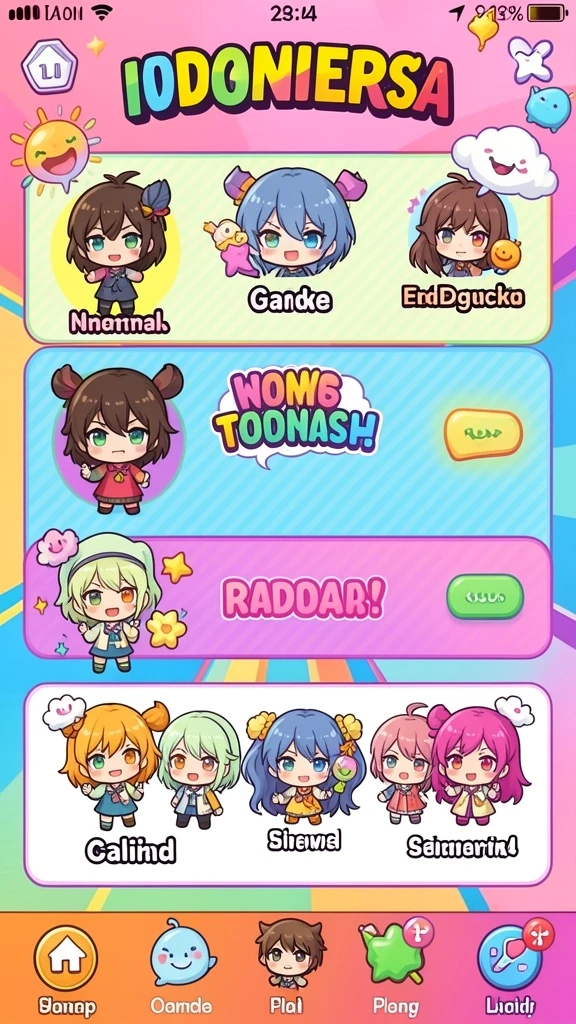Tap the hexagon badge in the top corner
This screenshot has height=1024, width=576.
[x=49, y=67]
